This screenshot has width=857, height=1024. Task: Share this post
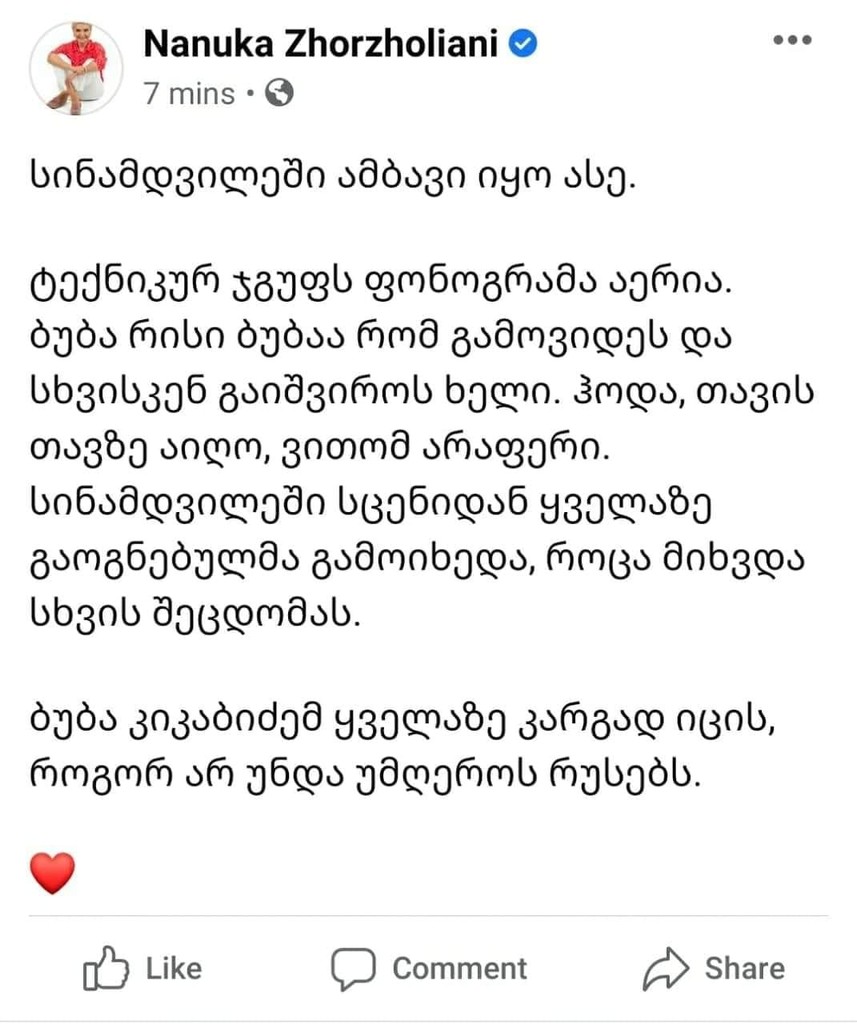click(713, 968)
